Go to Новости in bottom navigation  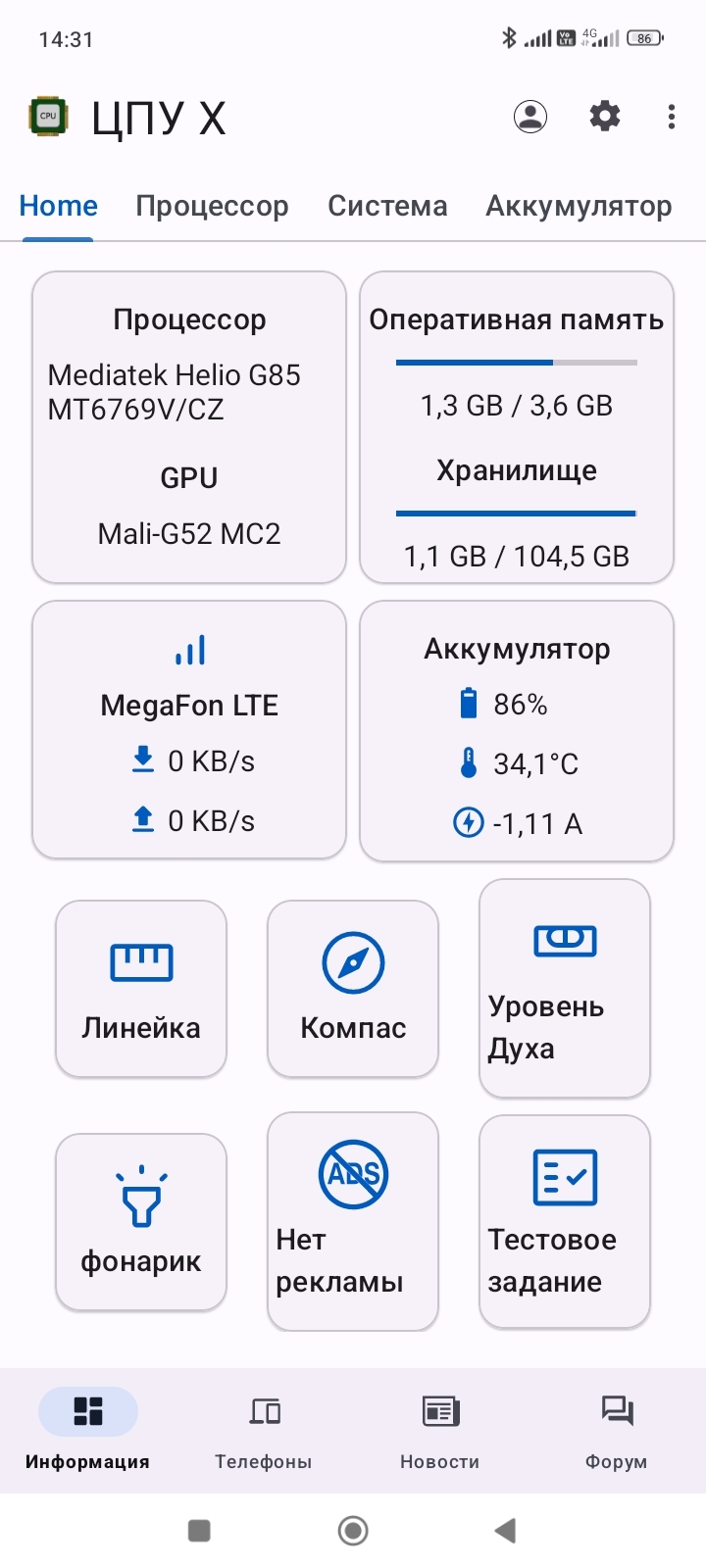click(x=440, y=1431)
